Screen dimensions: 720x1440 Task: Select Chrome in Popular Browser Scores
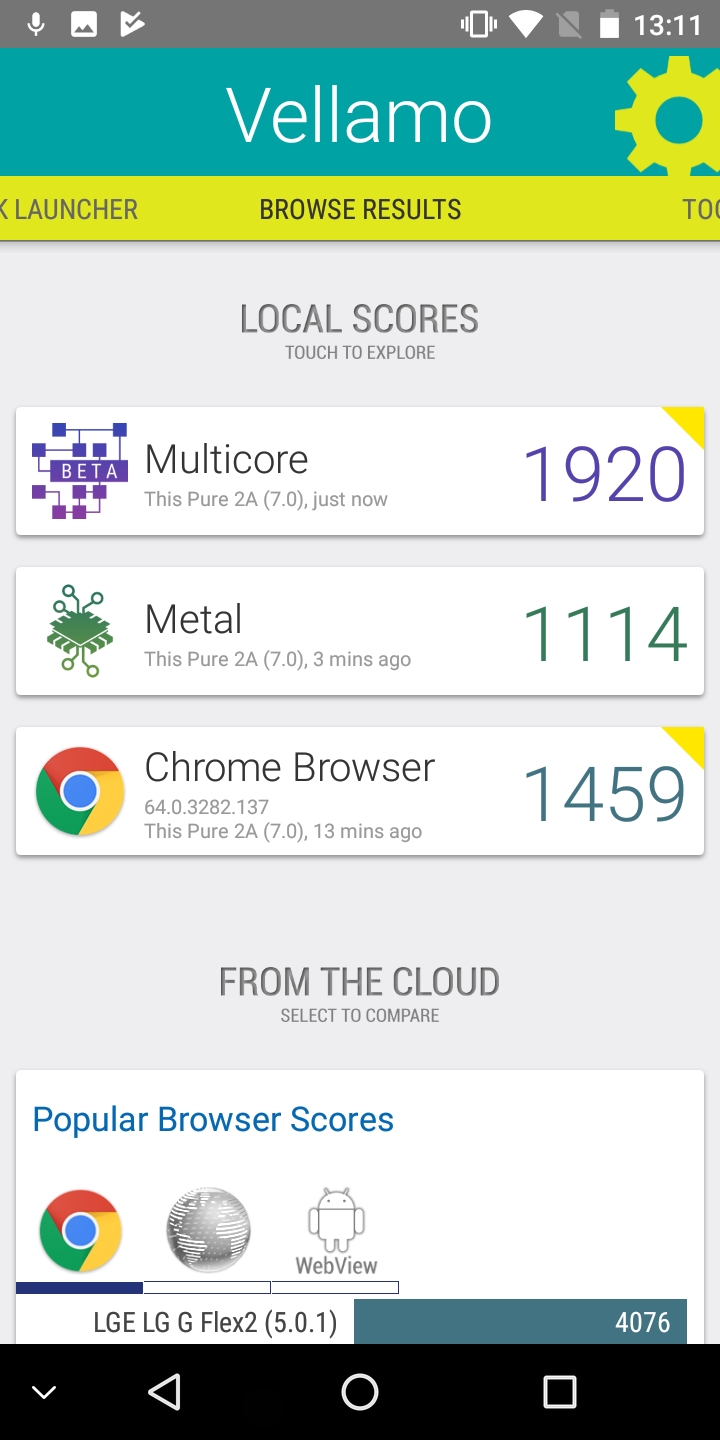tap(80, 1232)
